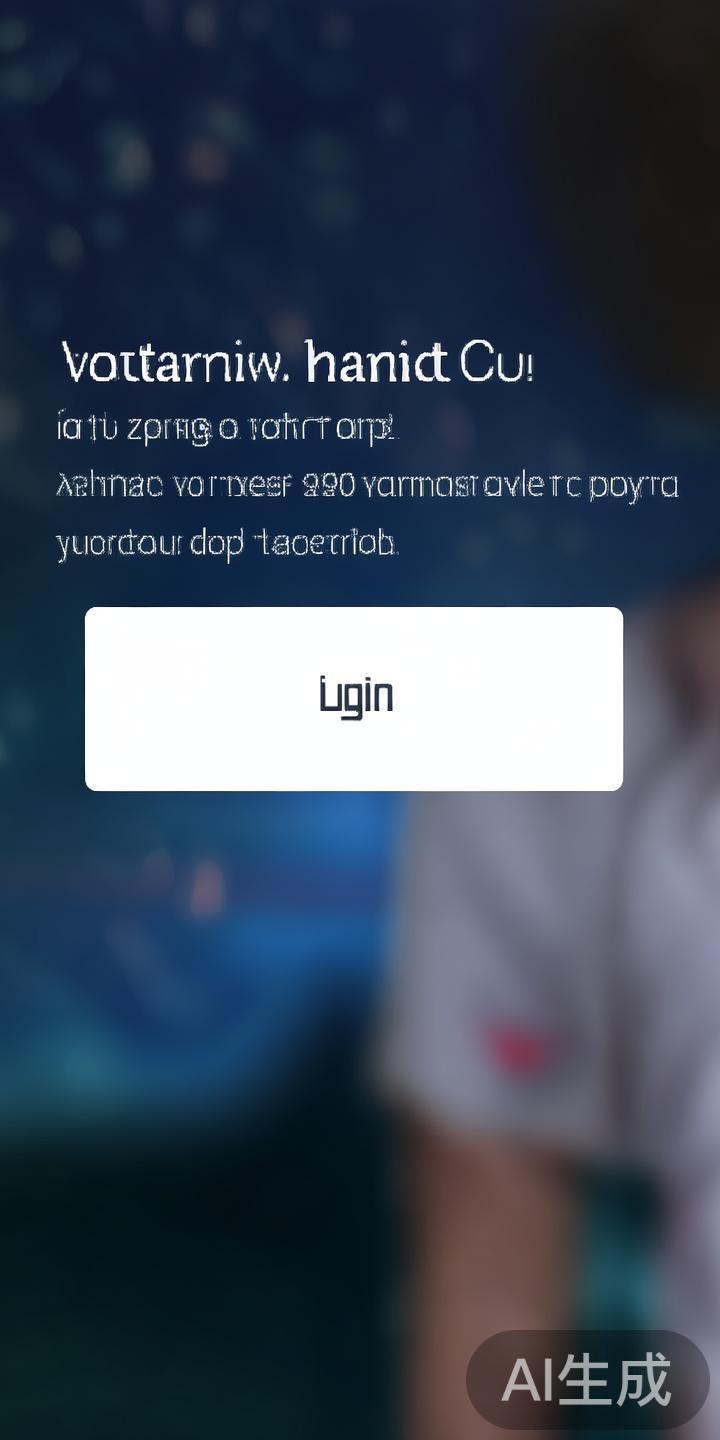The height and width of the screenshot is (1440, 720).
Task: Tap the white login button
Action: point(354,698)
